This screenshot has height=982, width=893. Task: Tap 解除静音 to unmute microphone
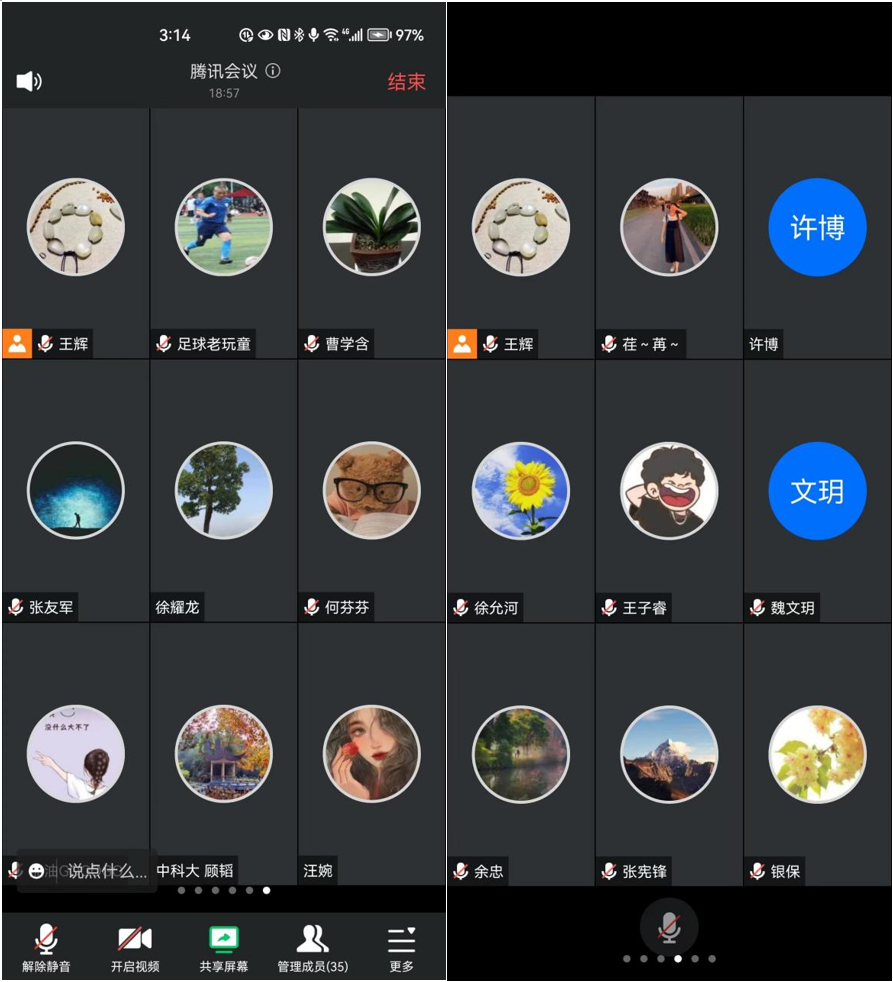pyautogui.click(x=46, y=948)
